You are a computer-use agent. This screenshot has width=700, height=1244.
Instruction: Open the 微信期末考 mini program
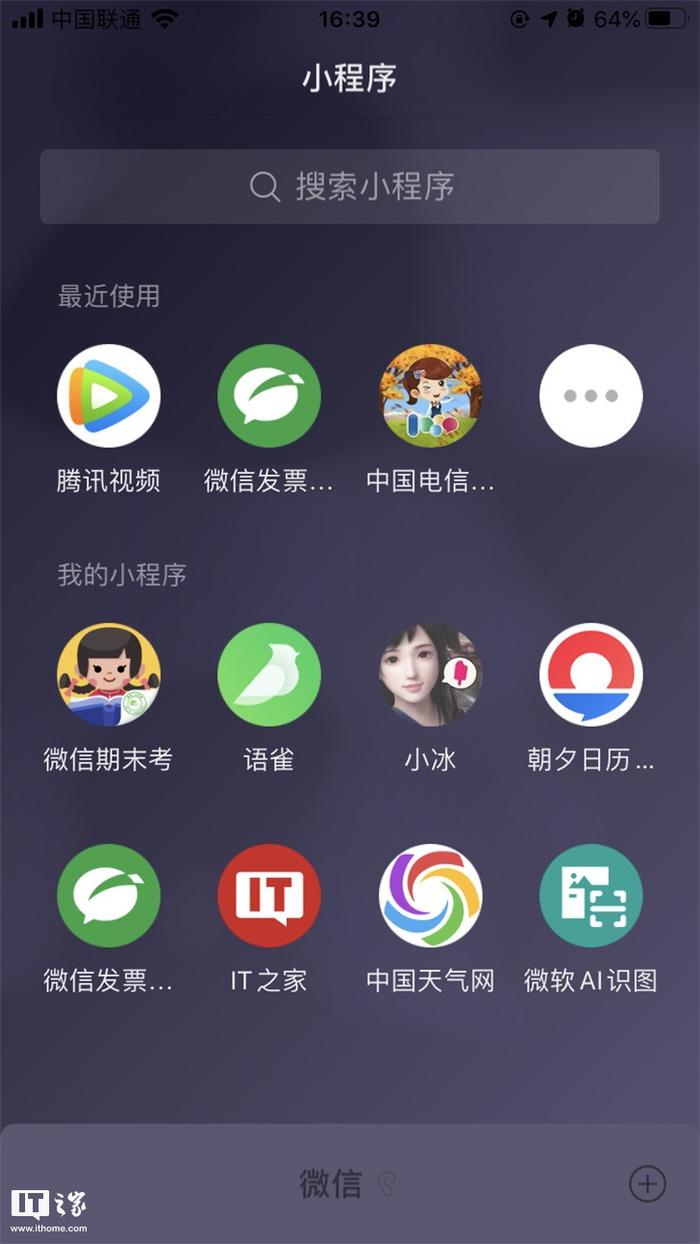click(108, 675)
